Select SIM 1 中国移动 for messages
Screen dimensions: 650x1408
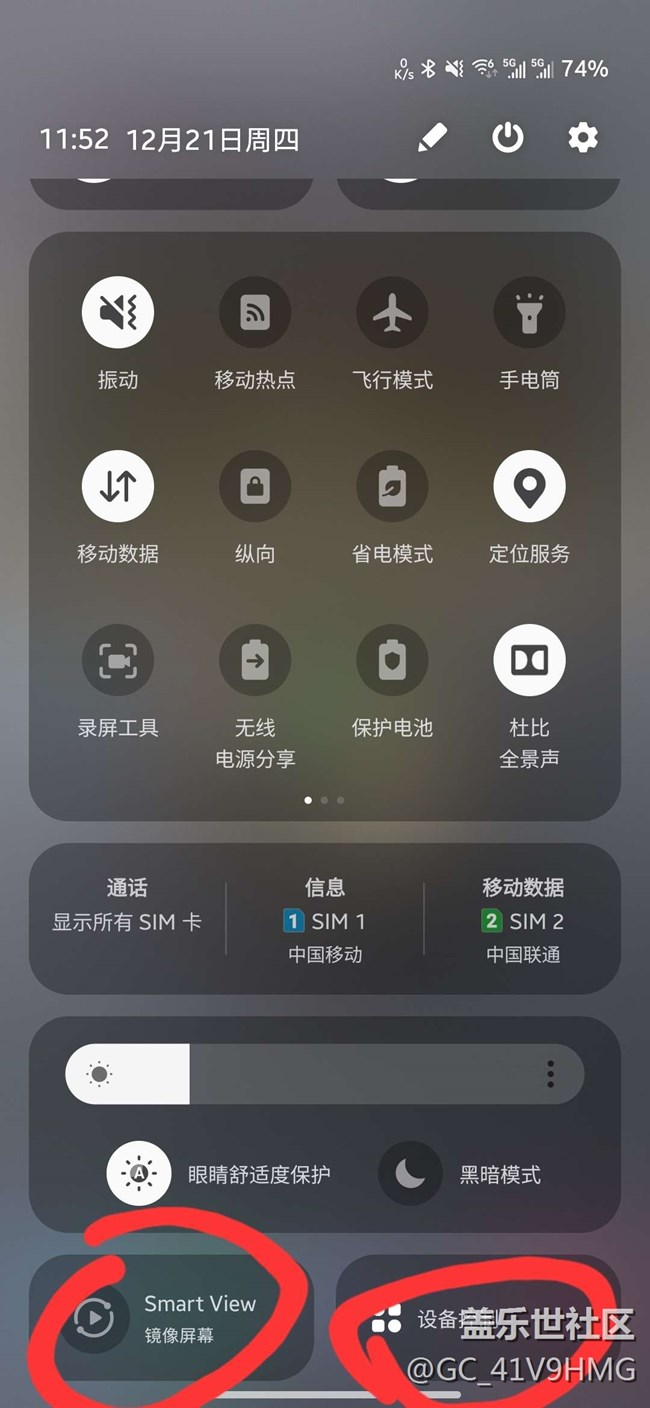click(325, 920)
